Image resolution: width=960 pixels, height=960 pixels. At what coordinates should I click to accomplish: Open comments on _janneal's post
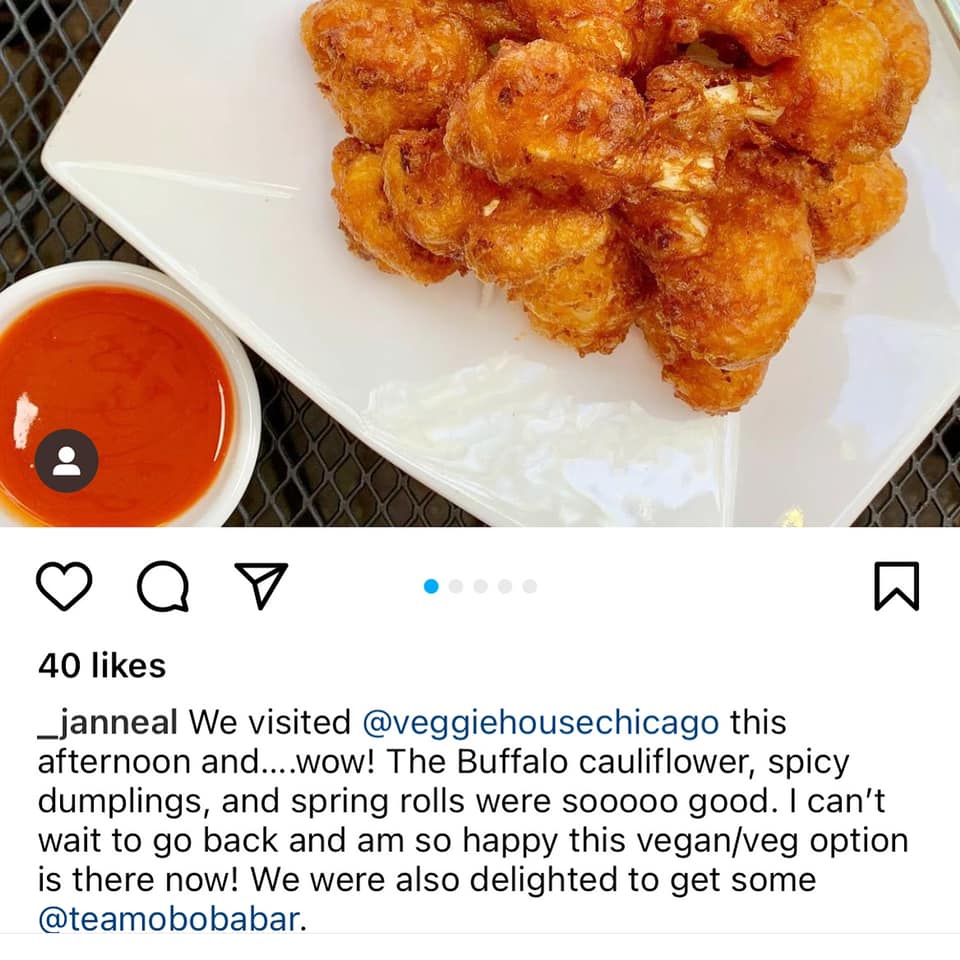pyautogui.click(x=162, y=586)
